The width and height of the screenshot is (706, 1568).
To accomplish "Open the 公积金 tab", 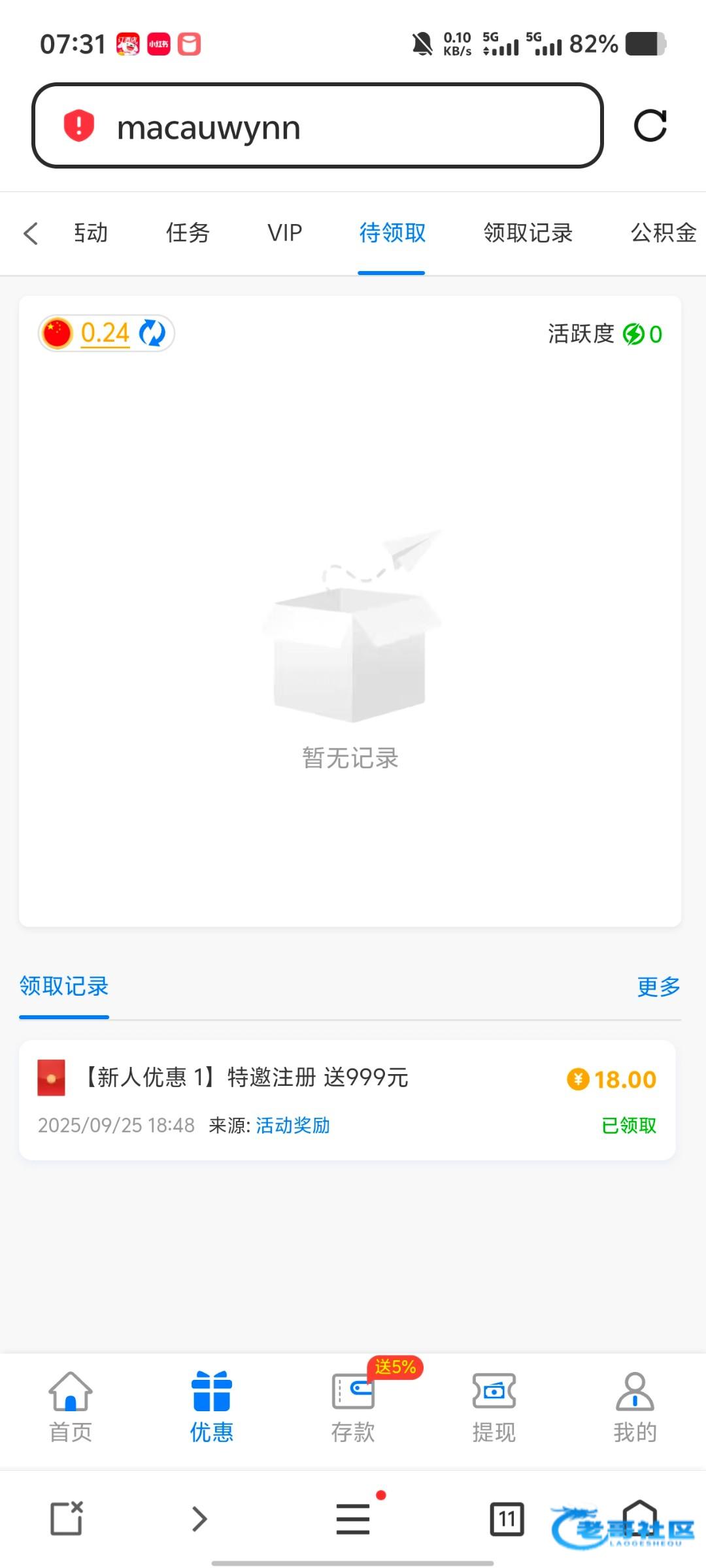I will (x=663, y=233).
